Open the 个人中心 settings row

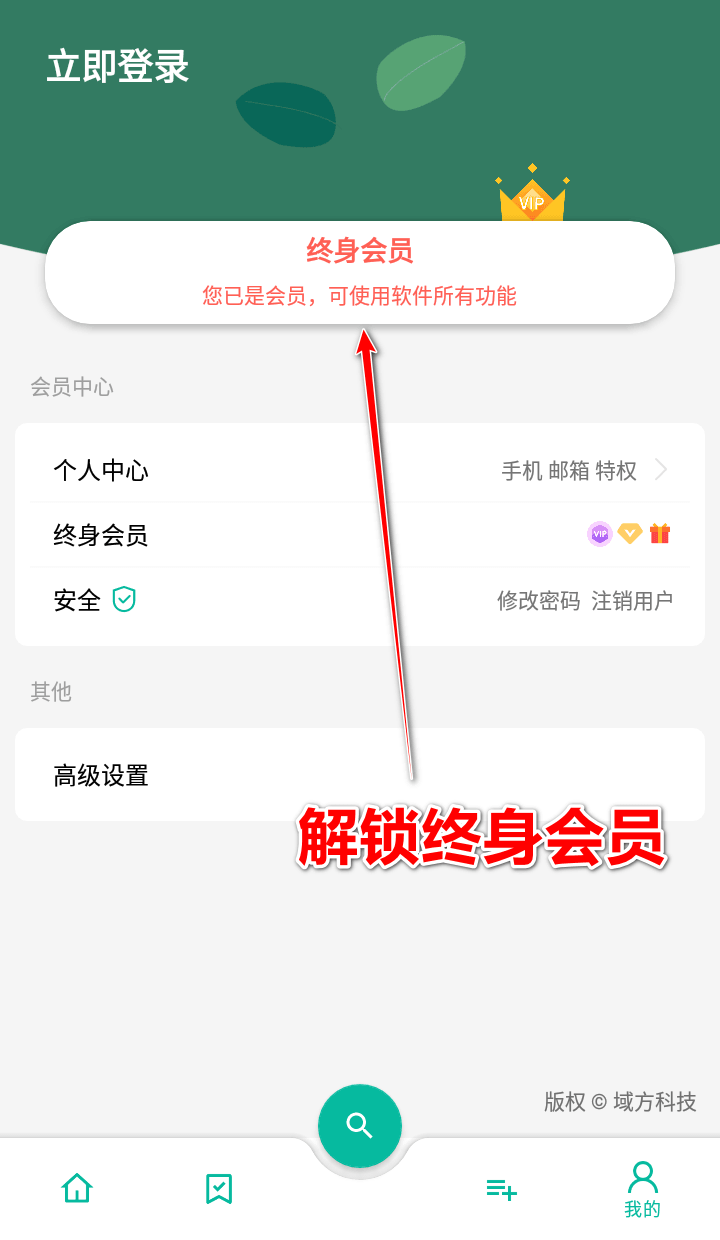(x=360, y=470)
